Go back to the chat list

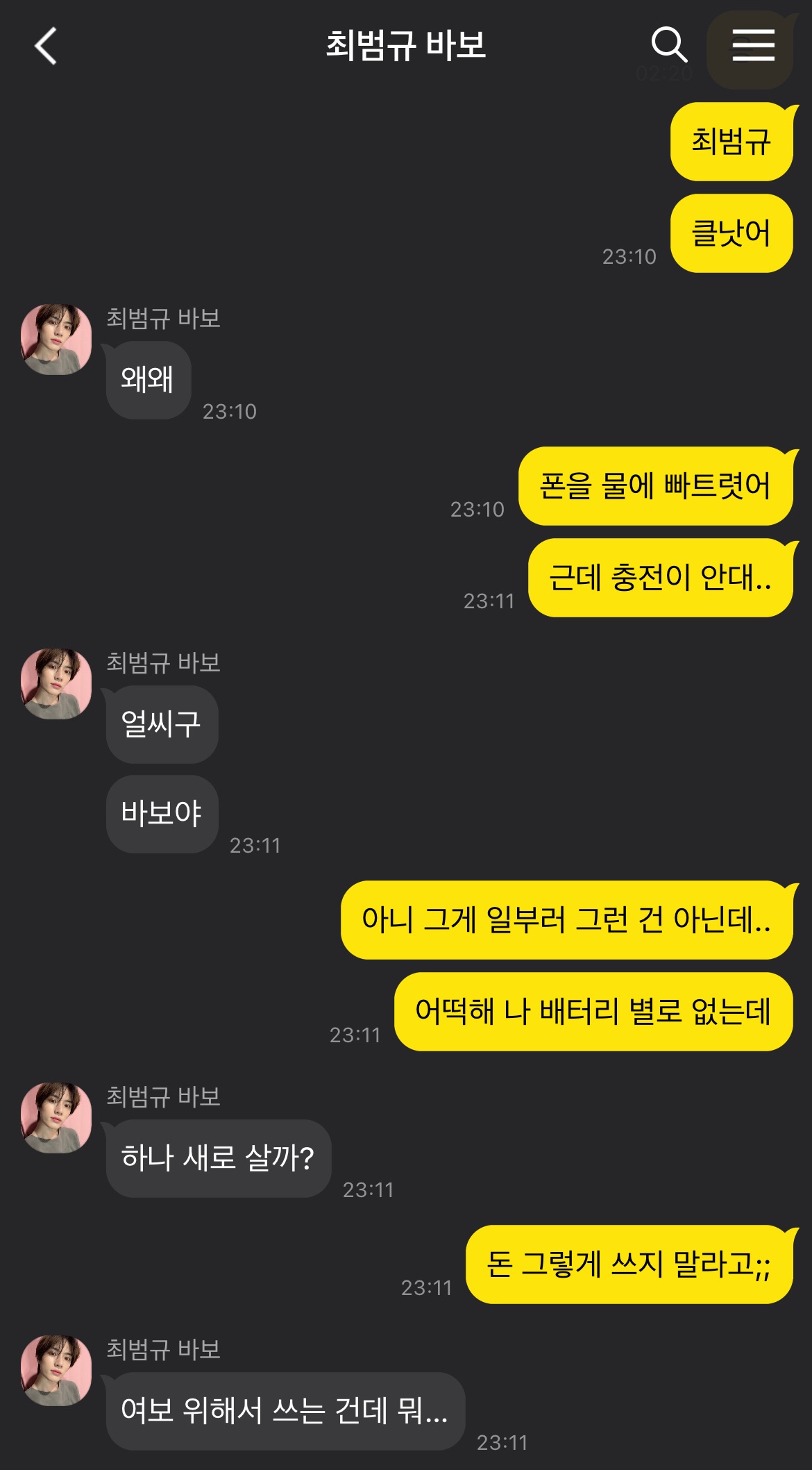[46, 46]
